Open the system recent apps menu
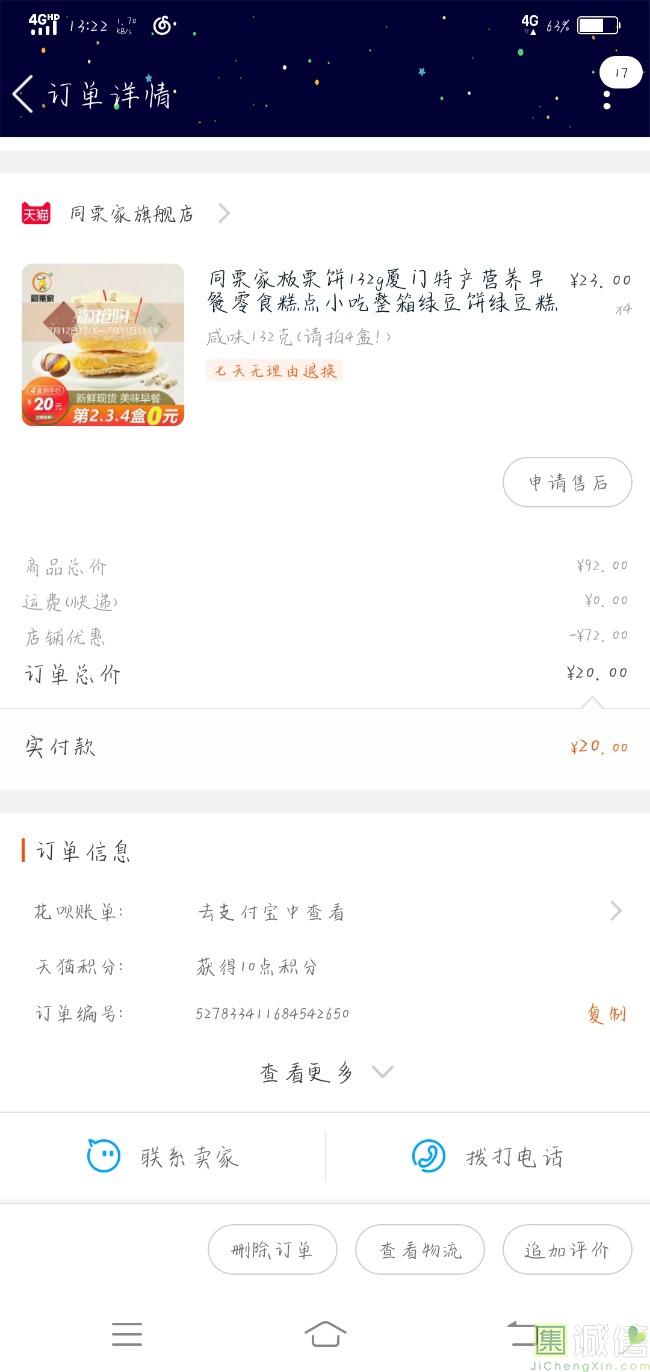This screenshot has width=650, height=1372. [x=127, y=1334]
